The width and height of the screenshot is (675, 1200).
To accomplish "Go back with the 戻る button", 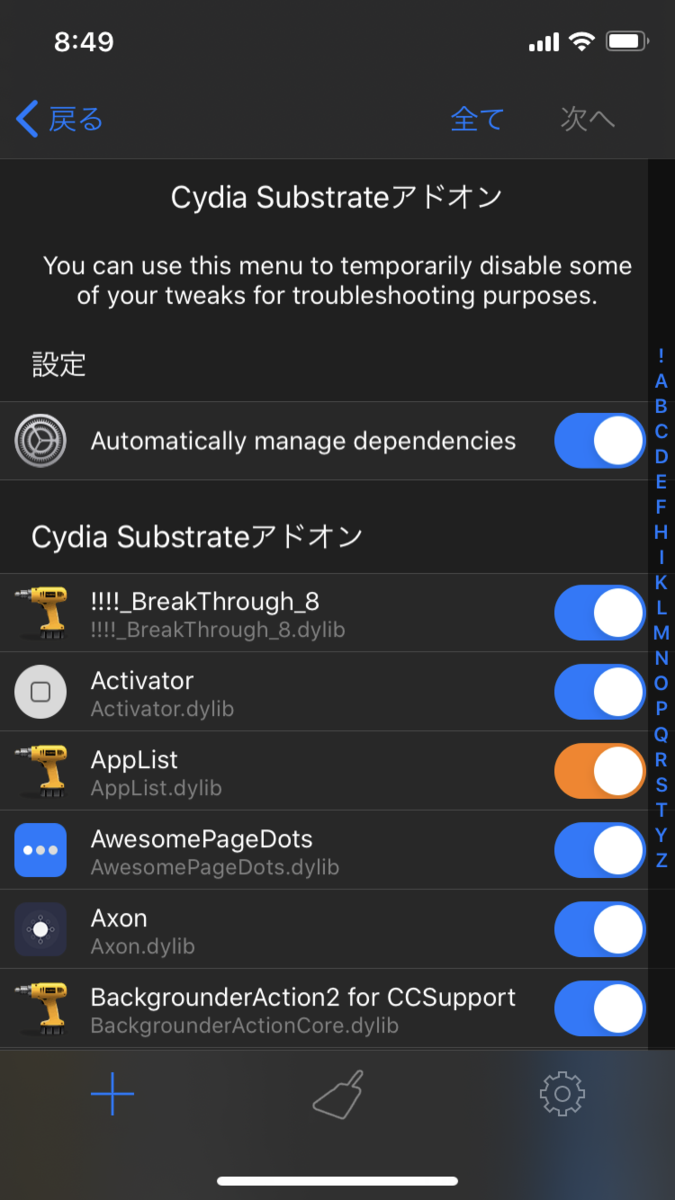I will 60,120.
